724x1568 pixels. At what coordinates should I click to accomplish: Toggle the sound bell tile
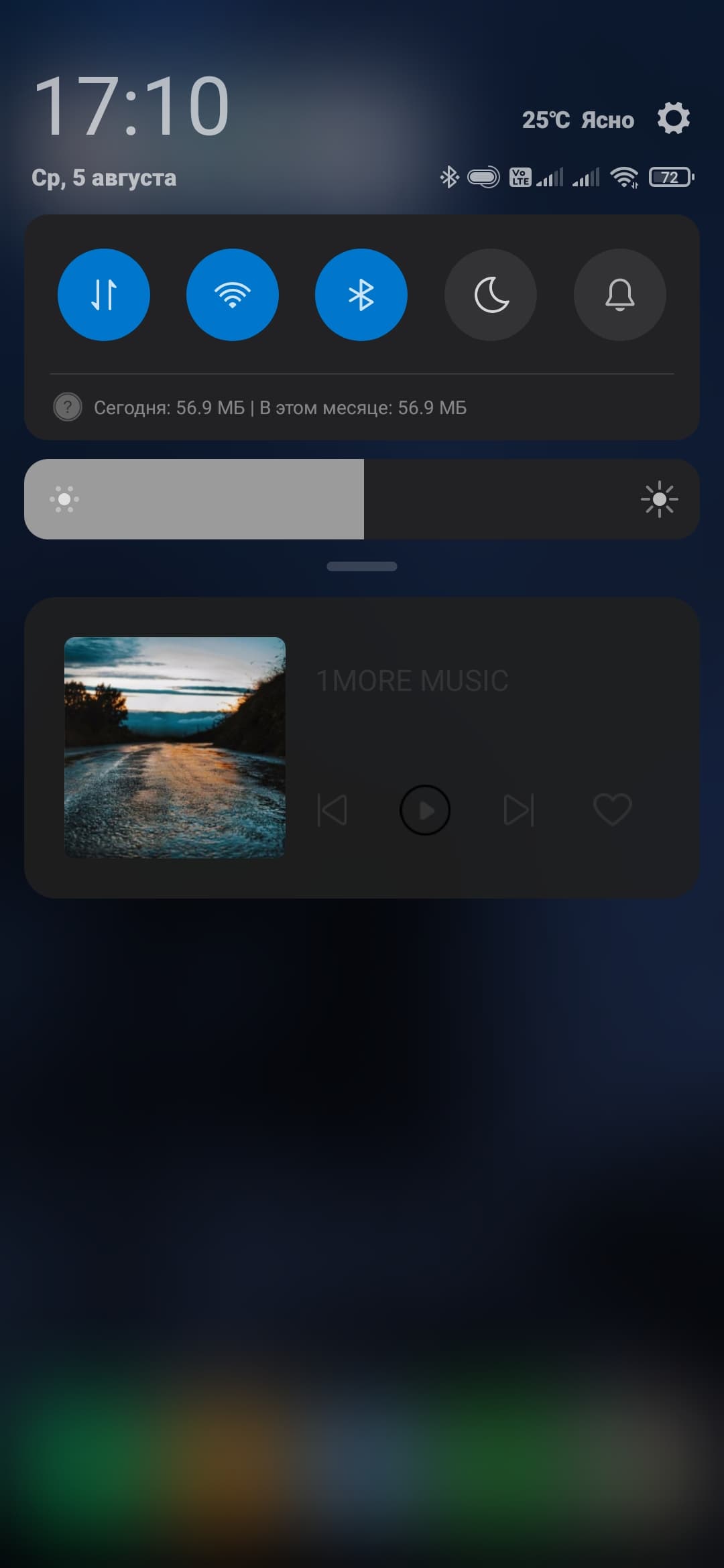(619, 295)
